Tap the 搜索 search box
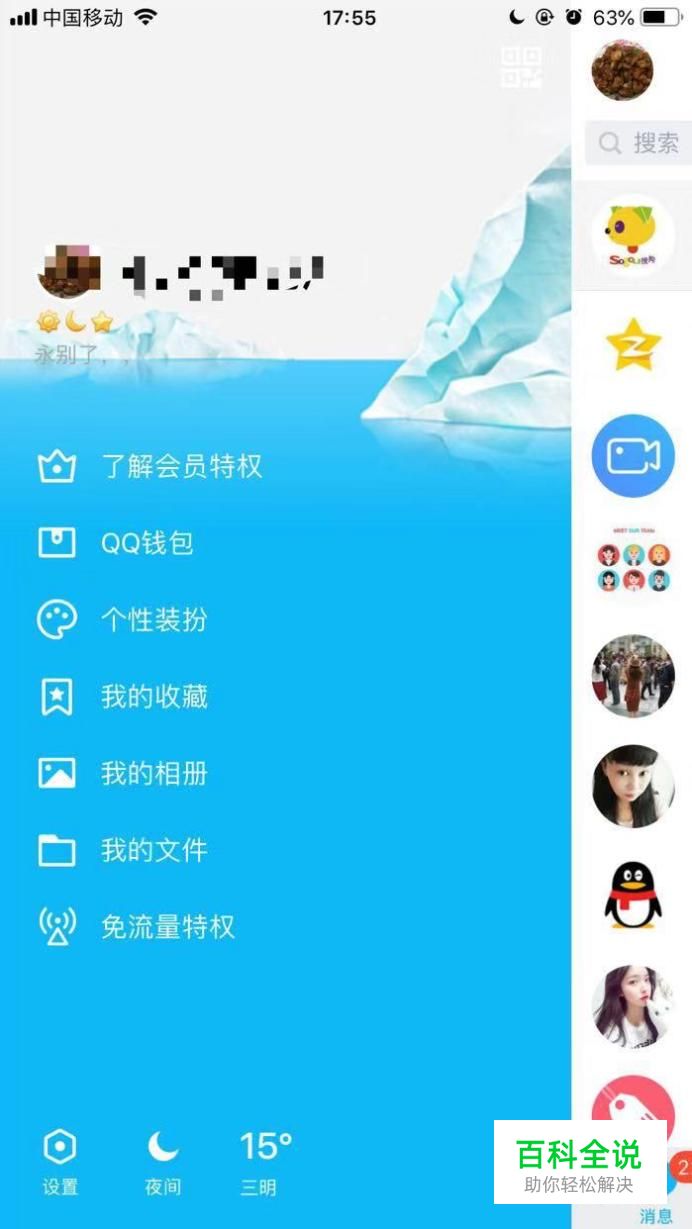Image resolution: width=692 pixels, height=1229 pixels. (x=640, y=143)
